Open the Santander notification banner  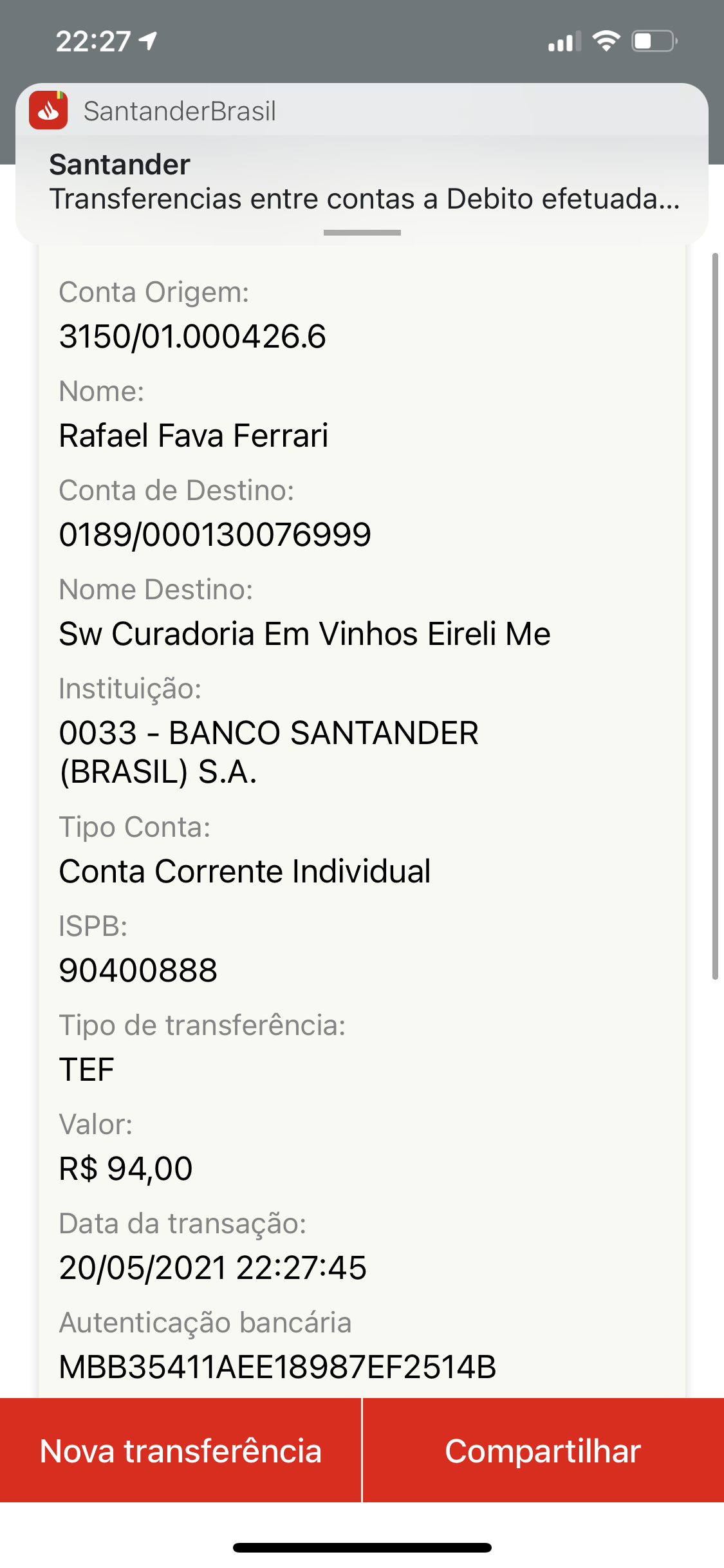click(x=362, y=165)
